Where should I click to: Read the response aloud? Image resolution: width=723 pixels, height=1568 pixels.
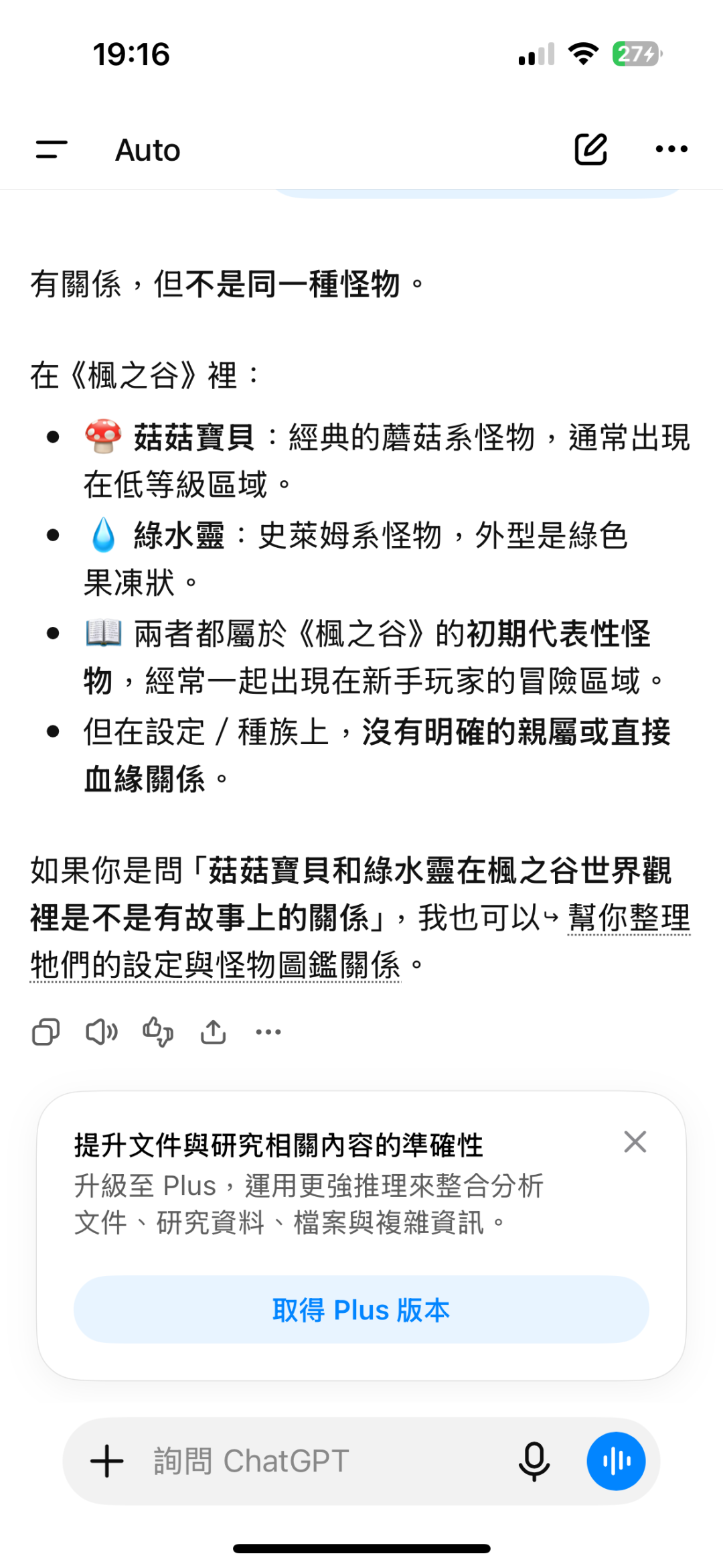click(x=102, y=1031)
